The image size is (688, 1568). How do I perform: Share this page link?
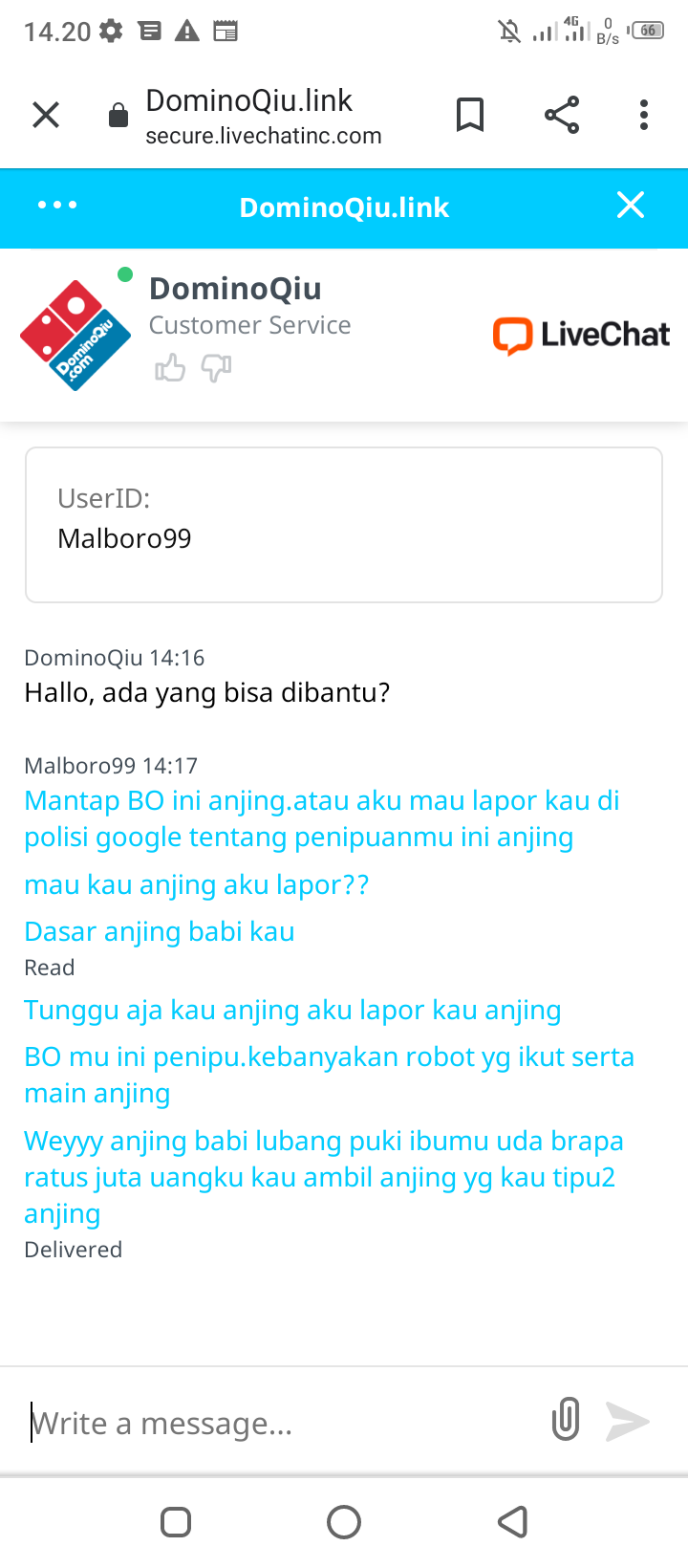tap(562, 116)
